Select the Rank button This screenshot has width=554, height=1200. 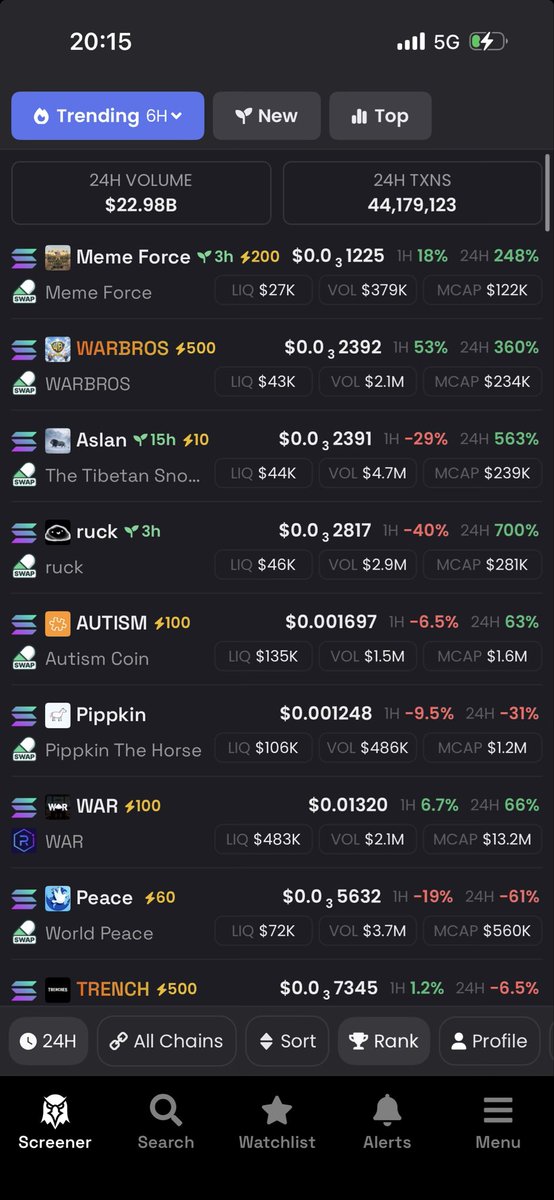[x=384, y=1041]
